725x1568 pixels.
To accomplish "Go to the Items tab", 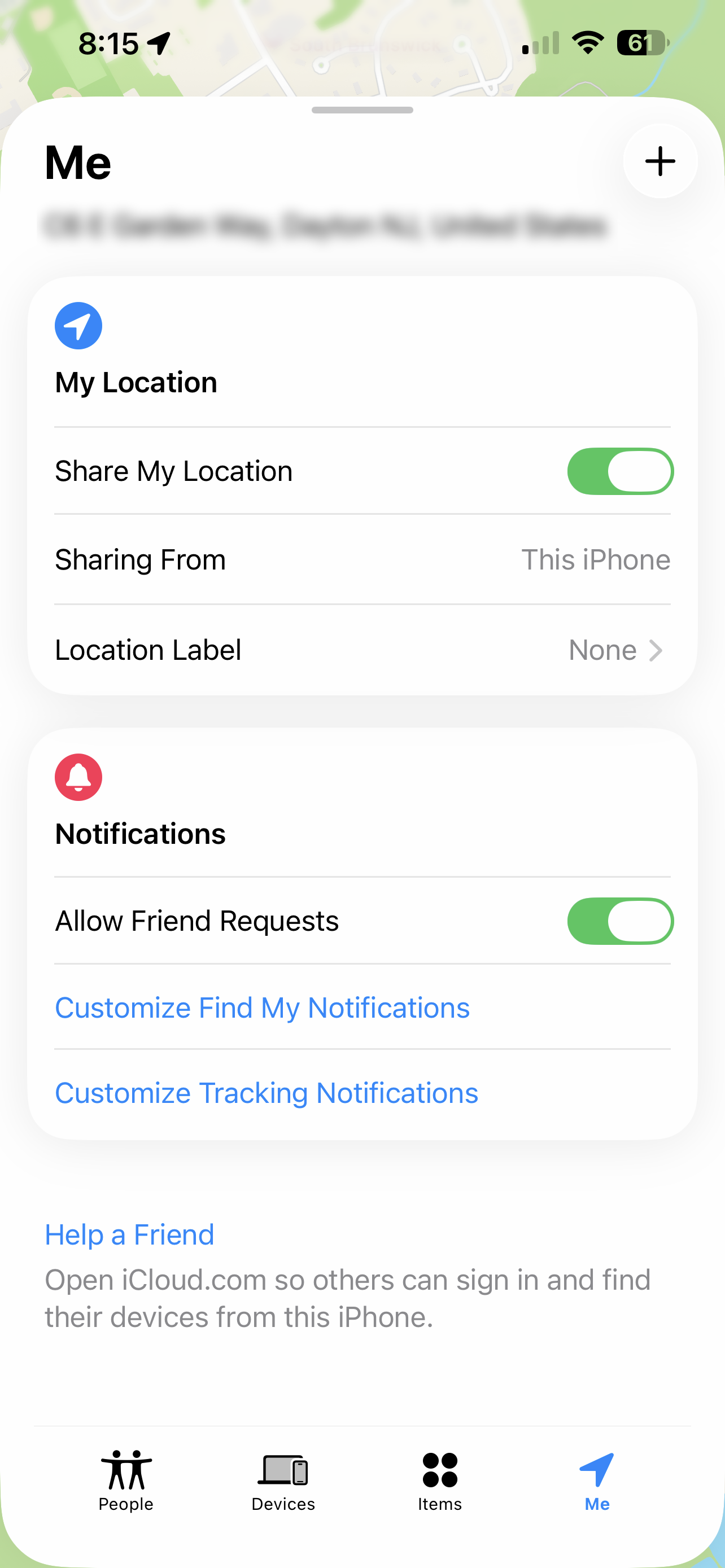I will click(x=439, y=1481).
